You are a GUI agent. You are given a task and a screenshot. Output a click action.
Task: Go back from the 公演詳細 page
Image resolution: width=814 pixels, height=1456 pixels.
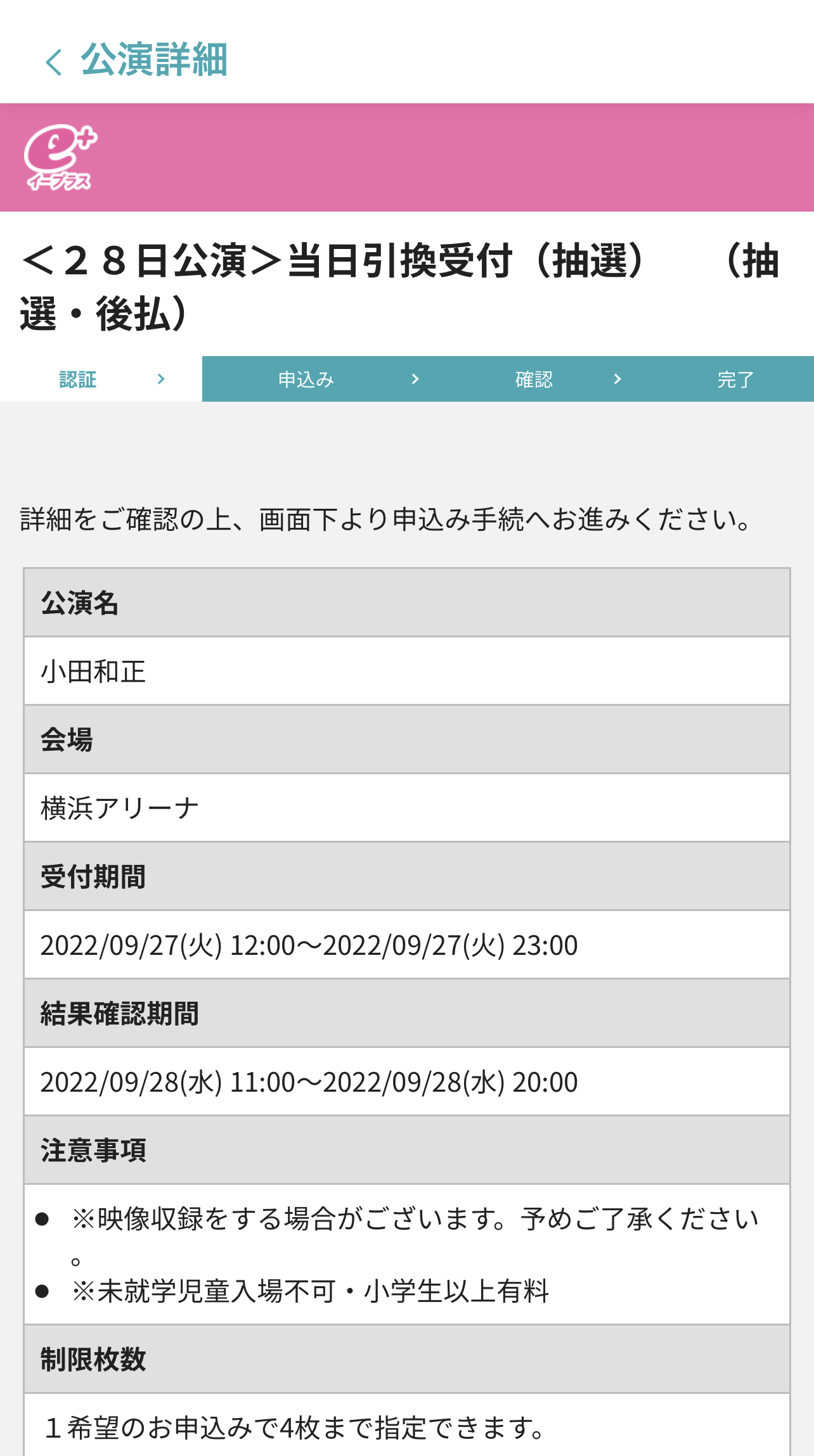coord(54,62)
